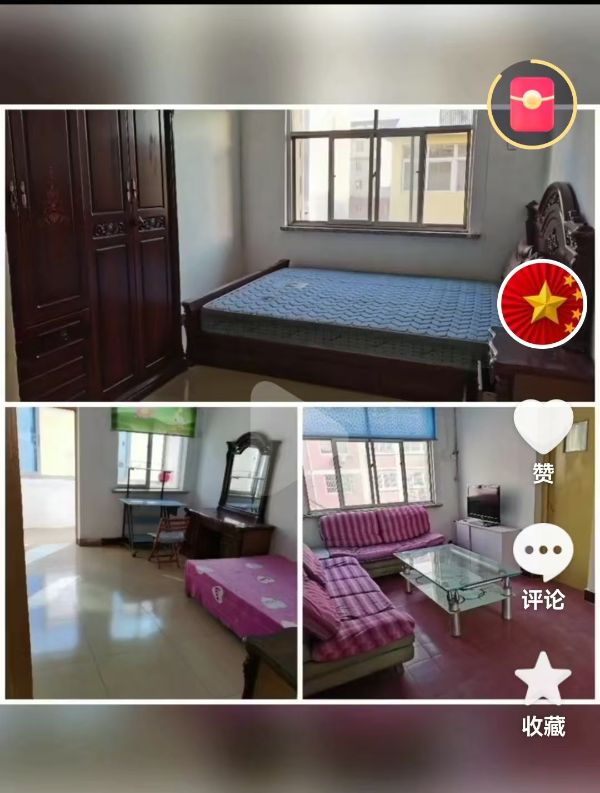This screenshot has width=600, height=793.
Task: Save the video with the 收藏 star
Action: [543, 679]
